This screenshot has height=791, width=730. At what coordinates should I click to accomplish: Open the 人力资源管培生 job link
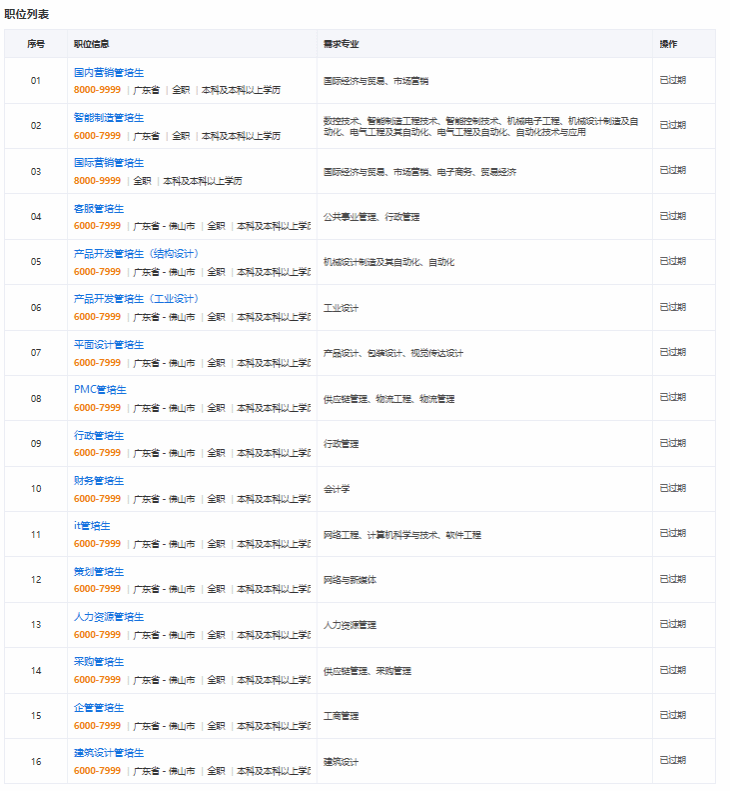[108, 617]
